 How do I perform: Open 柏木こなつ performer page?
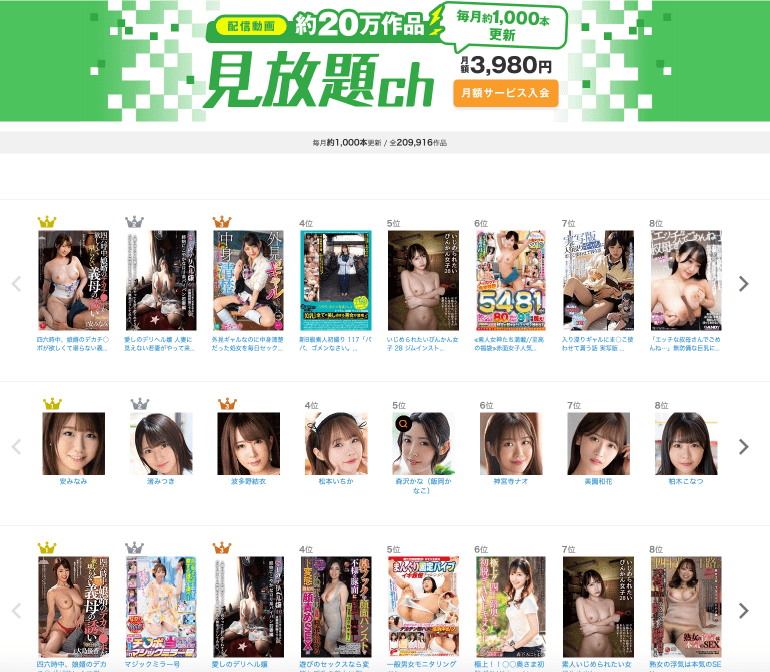click(x=686, y=444)
